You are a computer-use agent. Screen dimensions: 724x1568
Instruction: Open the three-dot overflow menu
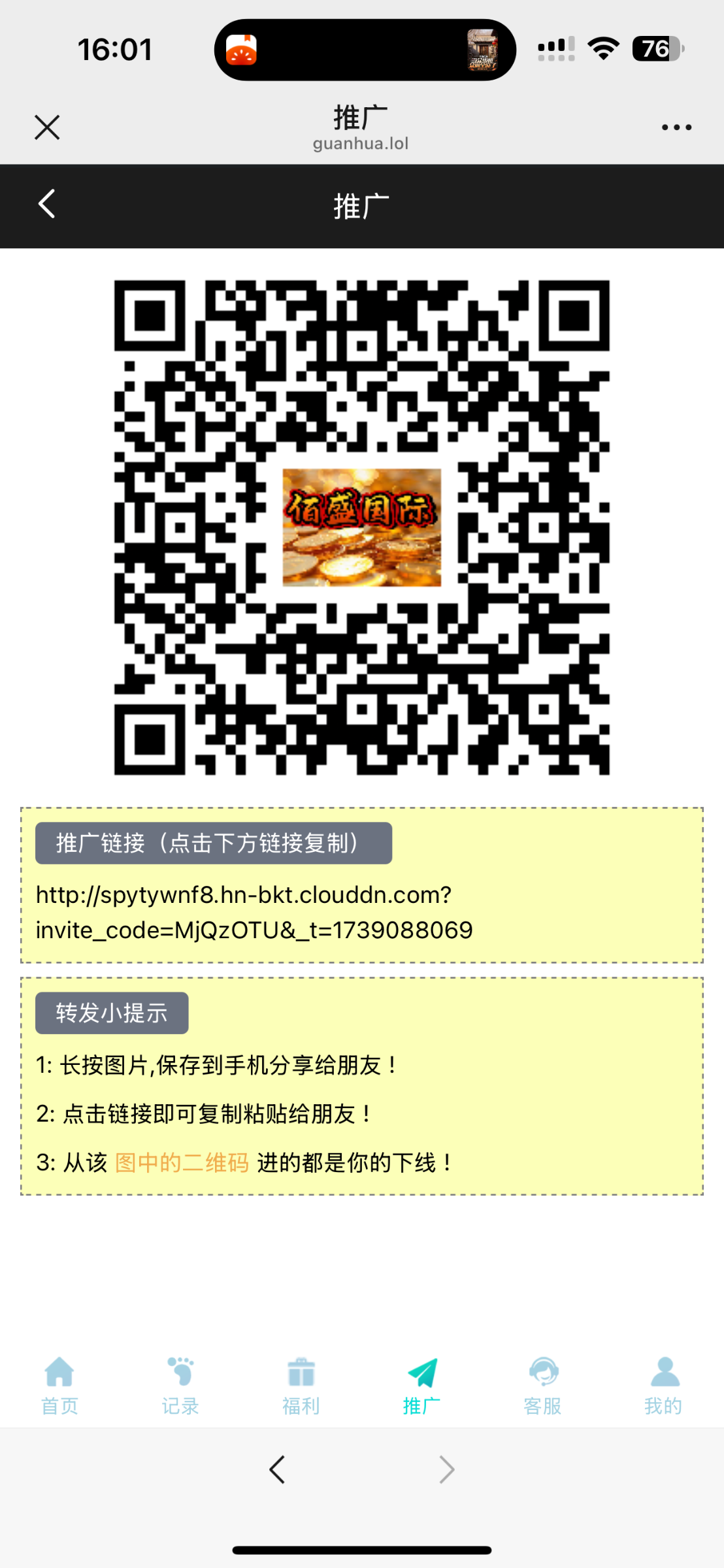(676, 127)
